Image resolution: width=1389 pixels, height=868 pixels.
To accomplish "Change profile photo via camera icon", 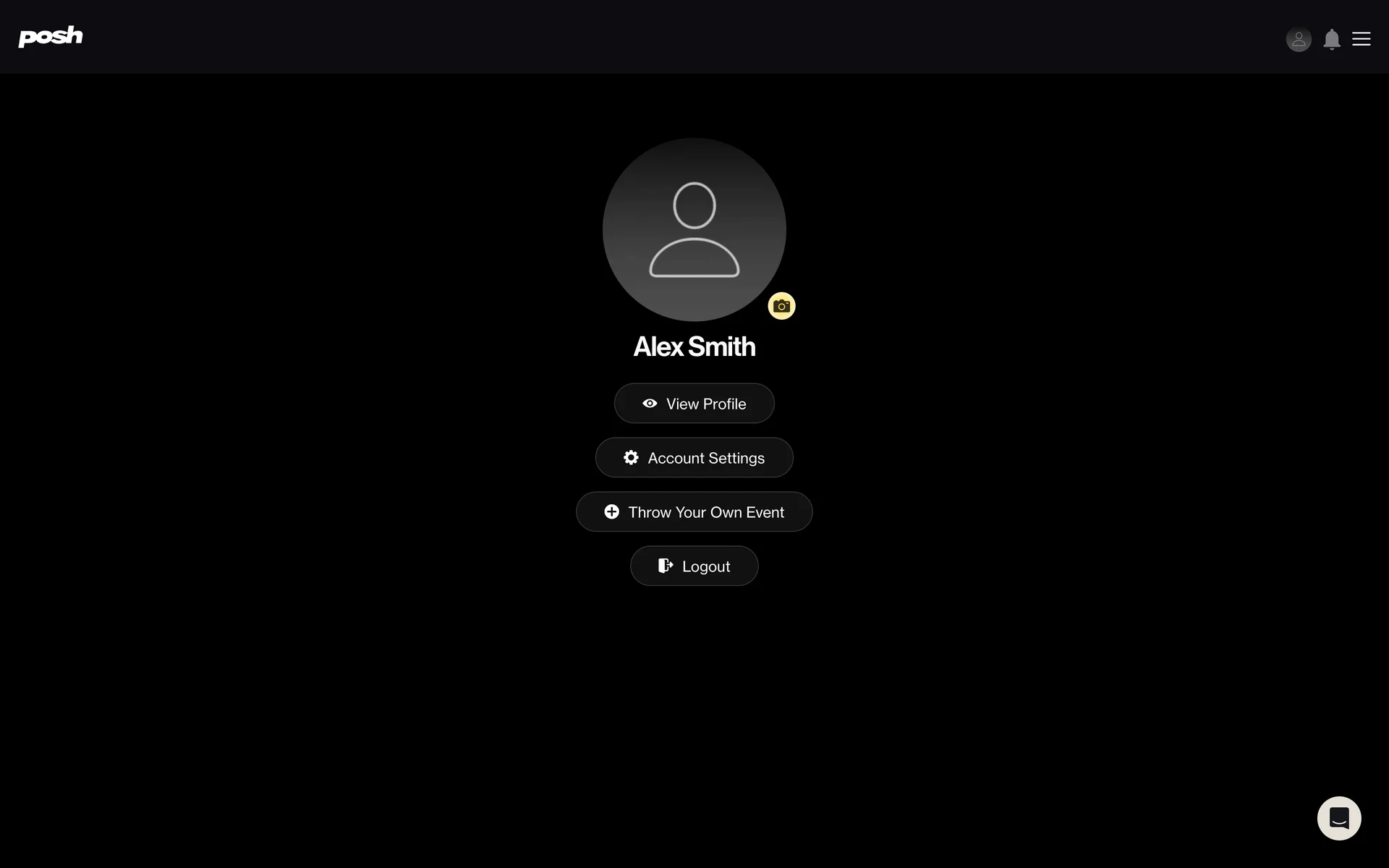I will click(781, 306).
